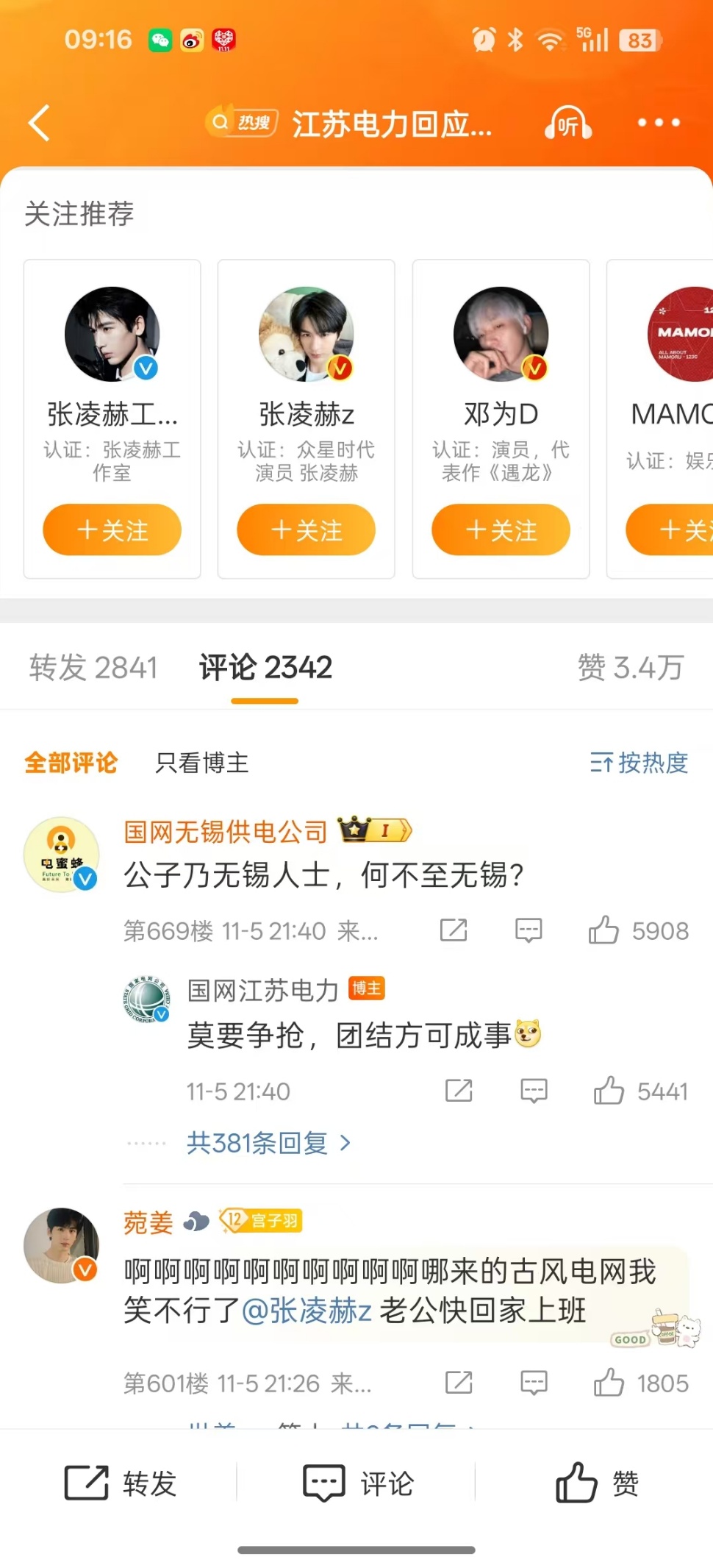713x1568 pixels.
Task: Like 菀姜's comment
Action: tap(609, 1383)
